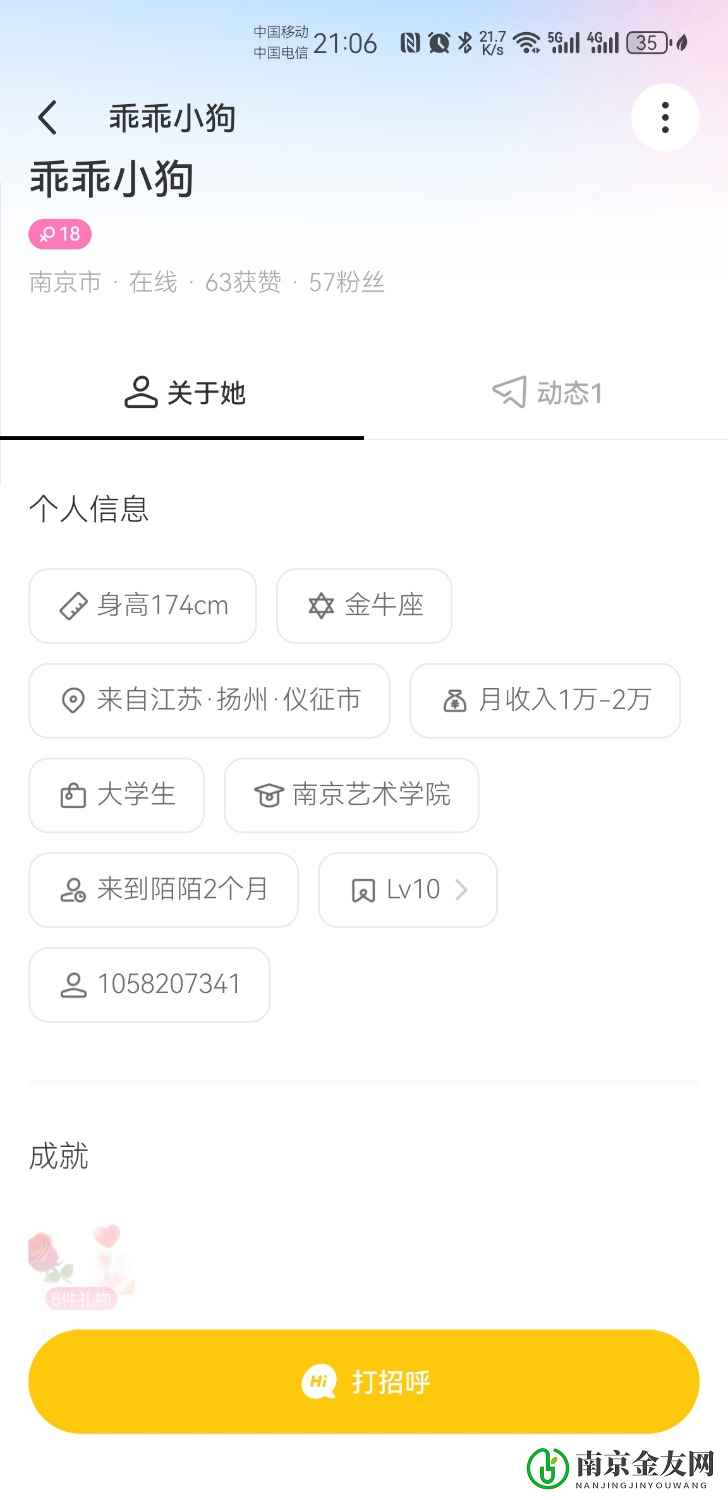Tap the back arrow at top left
Viewport: 728px width, 1500px height.
click(x=47, y=117)
